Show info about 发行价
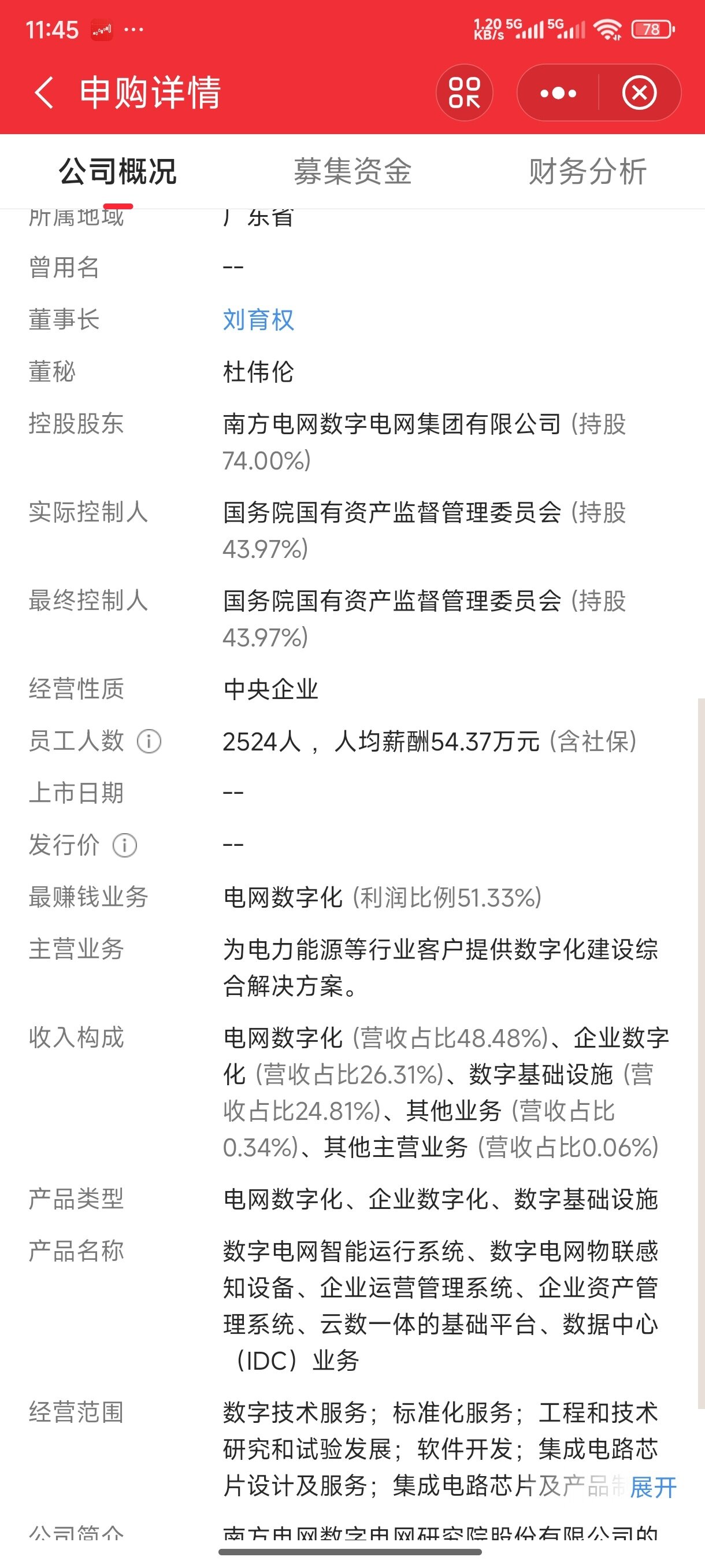Screen dimensions: 705x1568 pos(125,845)
